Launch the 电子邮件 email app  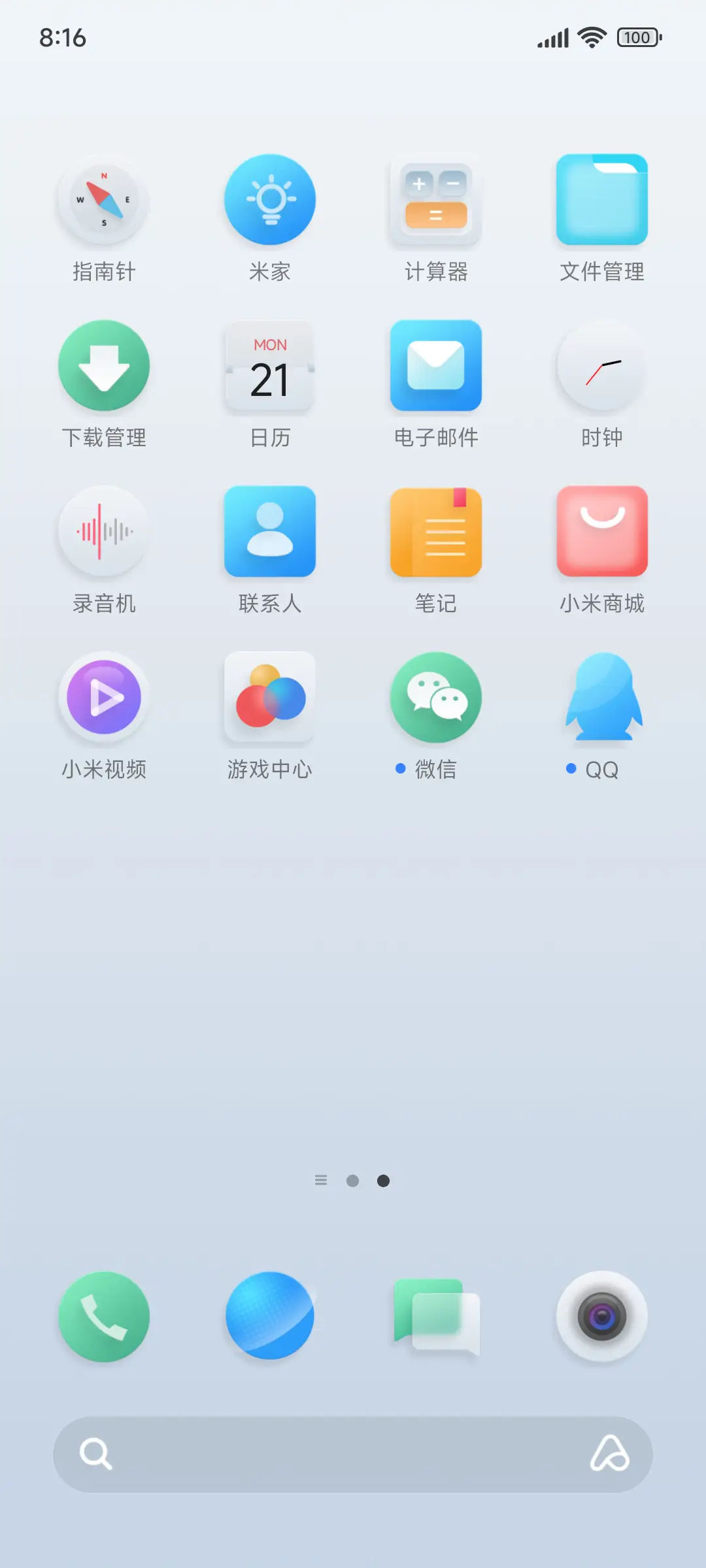(435, 367)
